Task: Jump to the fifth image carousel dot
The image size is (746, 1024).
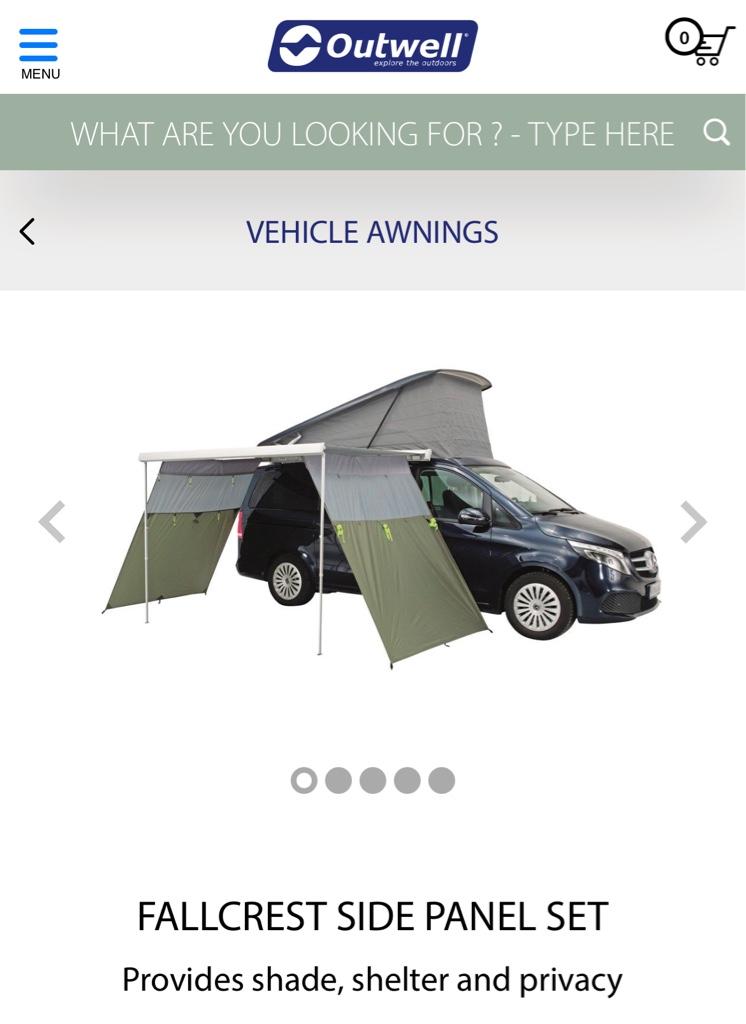Action: click(x=441, y=780)
